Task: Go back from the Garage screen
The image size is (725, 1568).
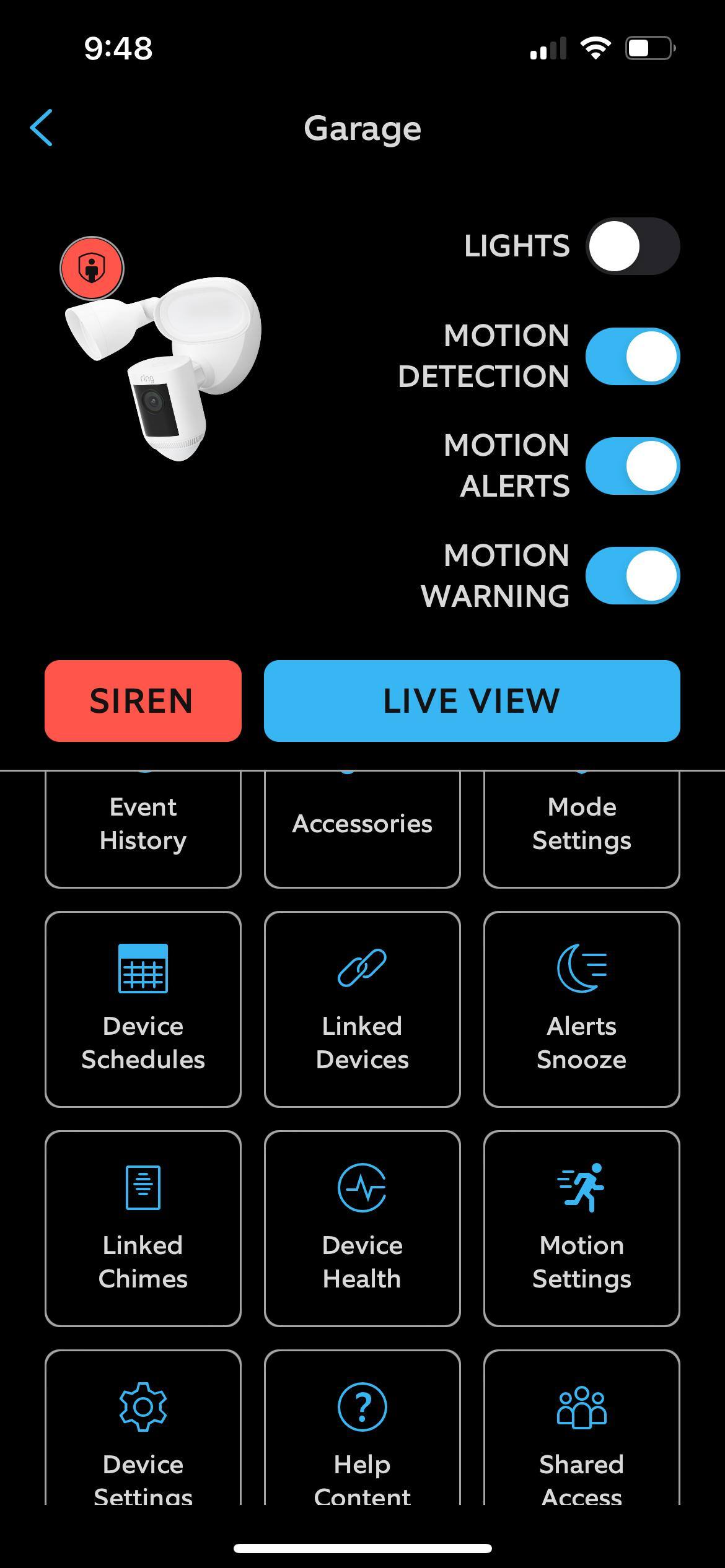Action: click(41, 128)
